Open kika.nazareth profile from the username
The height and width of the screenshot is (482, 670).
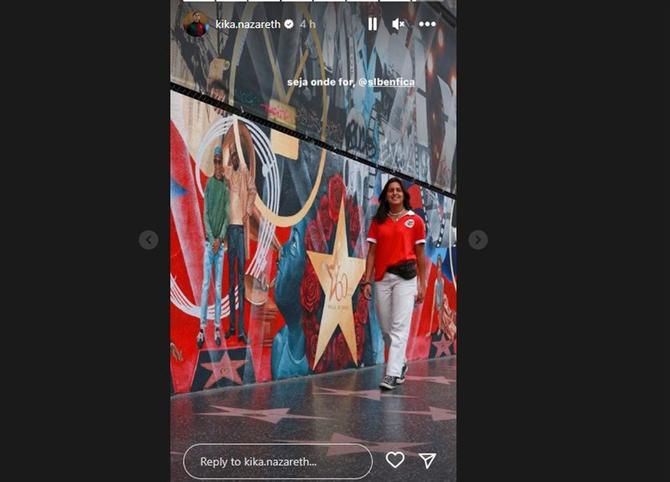click(x=248, y=24)
